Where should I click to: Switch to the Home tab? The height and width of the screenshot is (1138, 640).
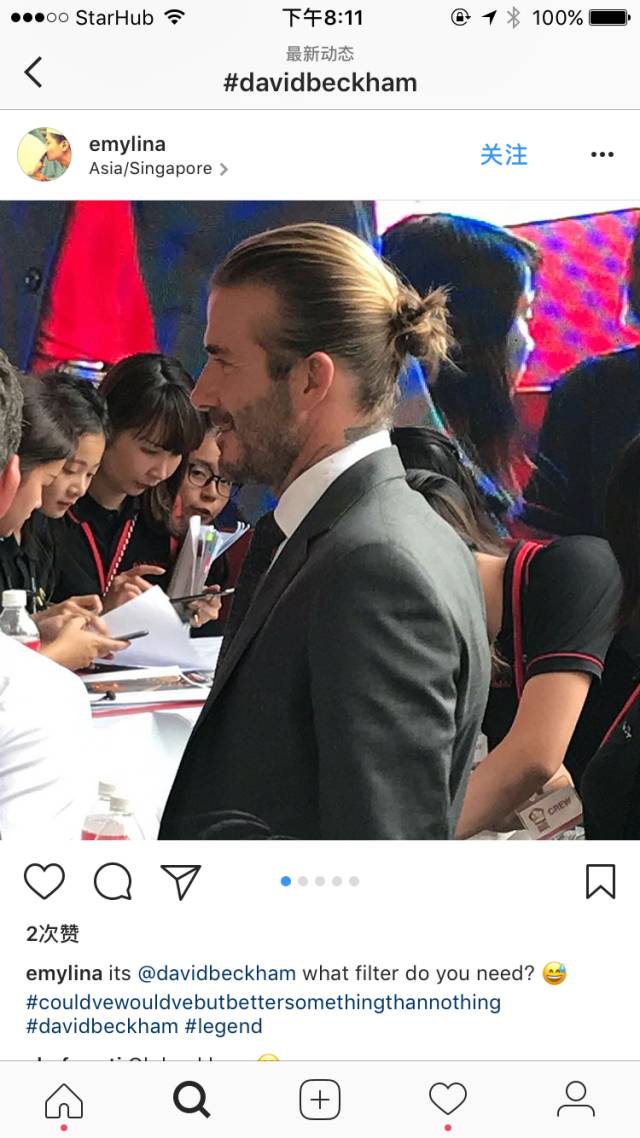pyautogui.click(x=64, y=1099)
